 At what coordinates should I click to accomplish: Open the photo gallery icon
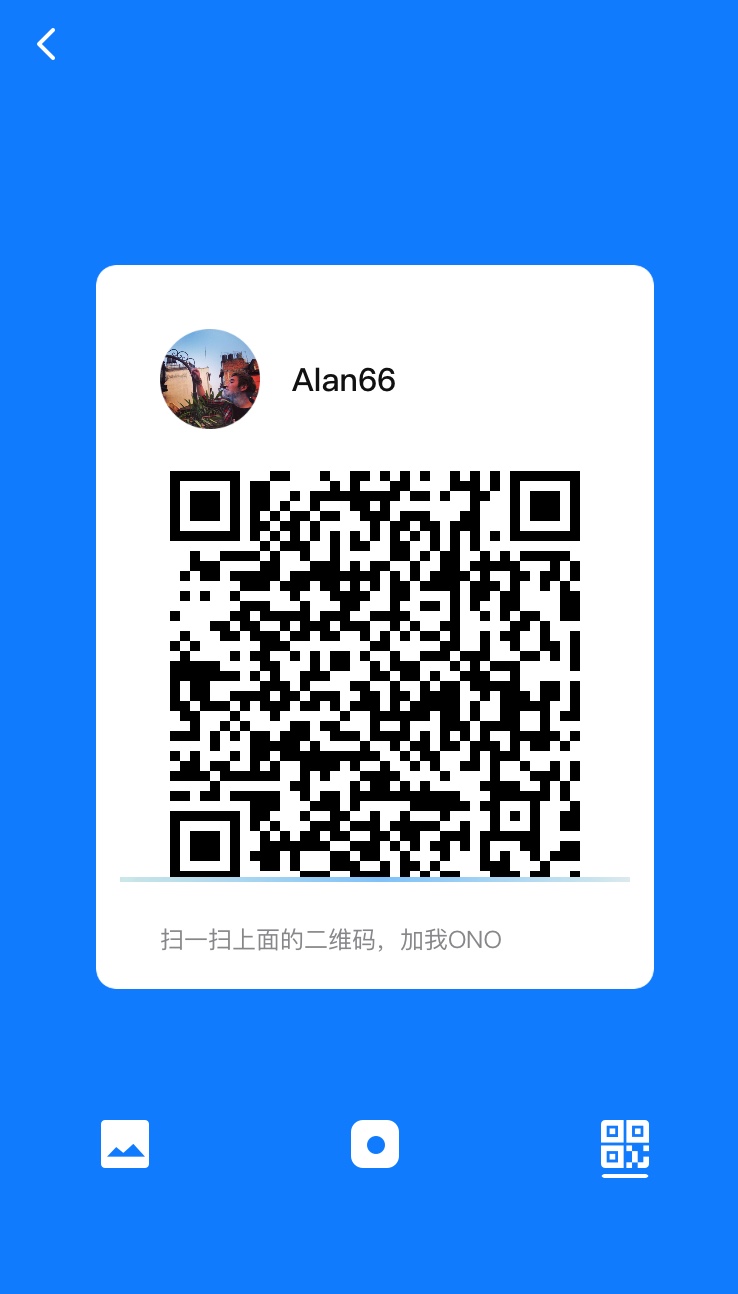[x=125, y=1144]
